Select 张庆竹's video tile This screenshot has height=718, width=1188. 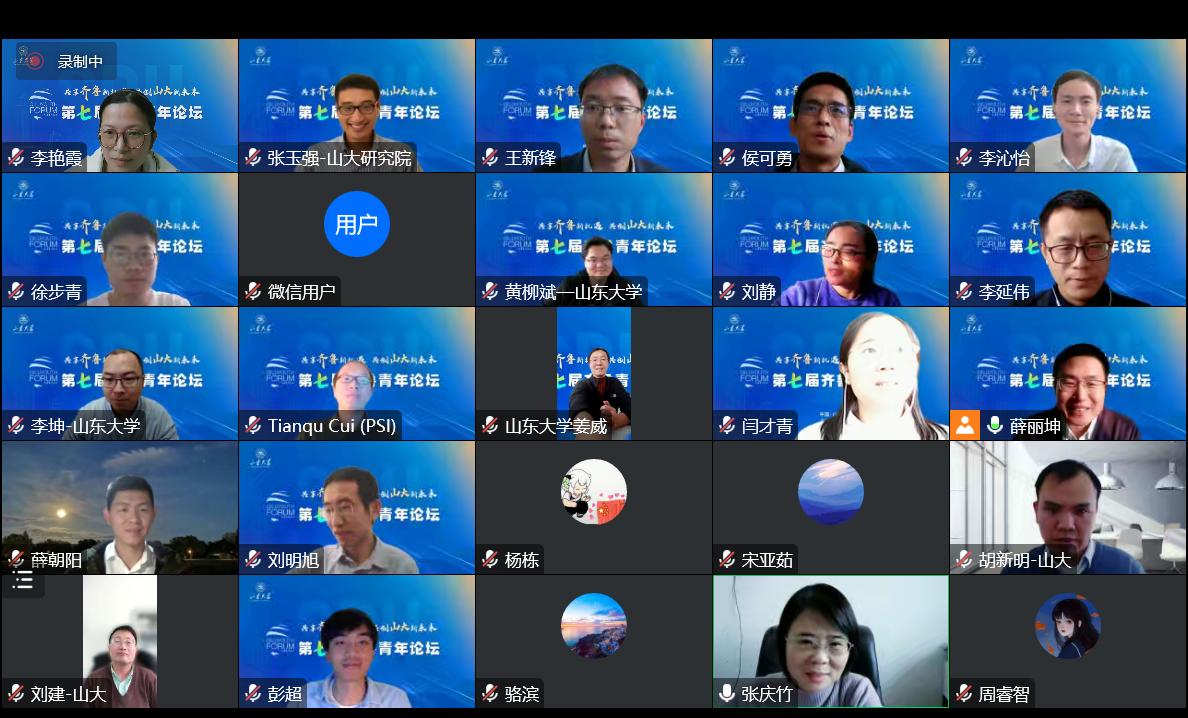tap(831, 642)
